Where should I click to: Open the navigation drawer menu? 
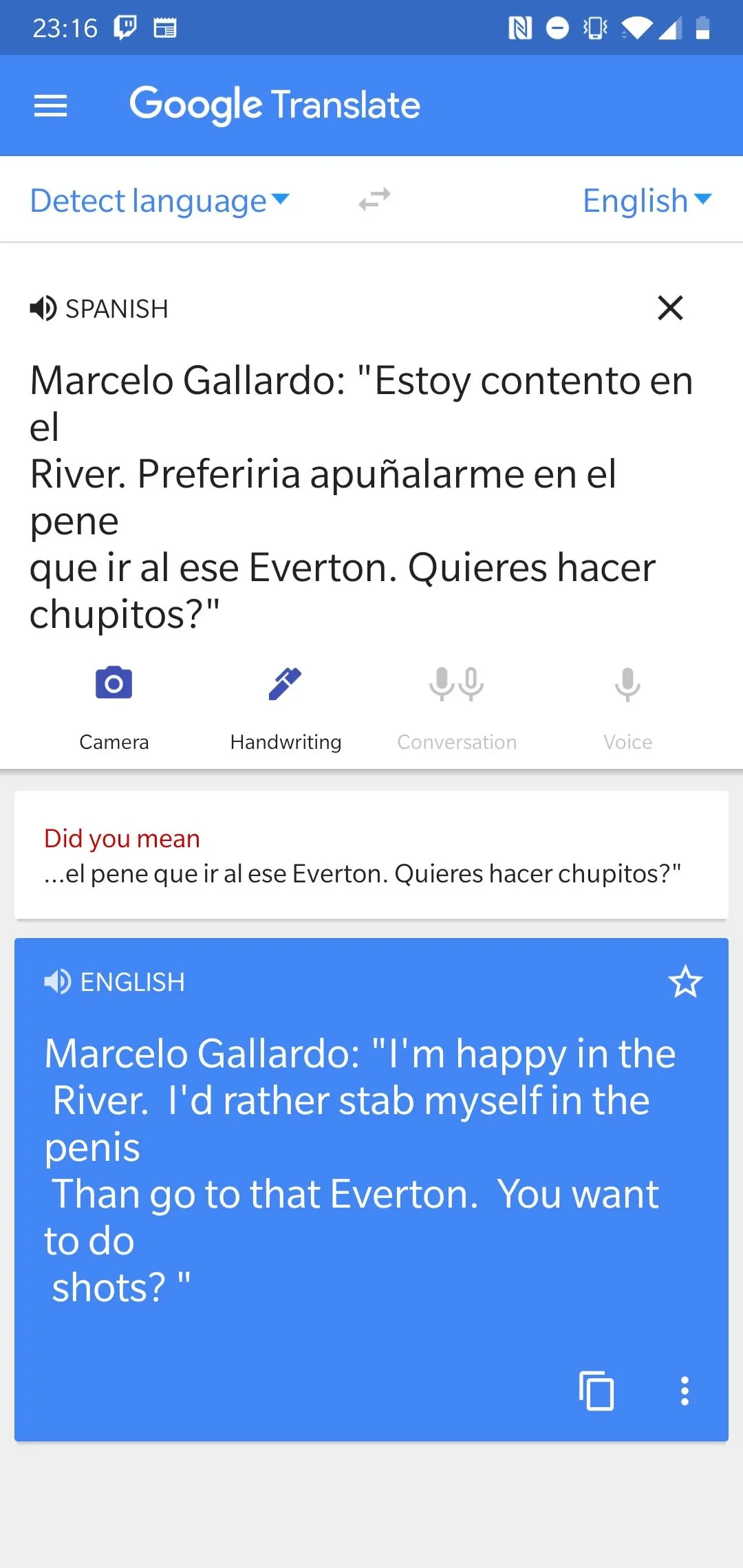50,105
